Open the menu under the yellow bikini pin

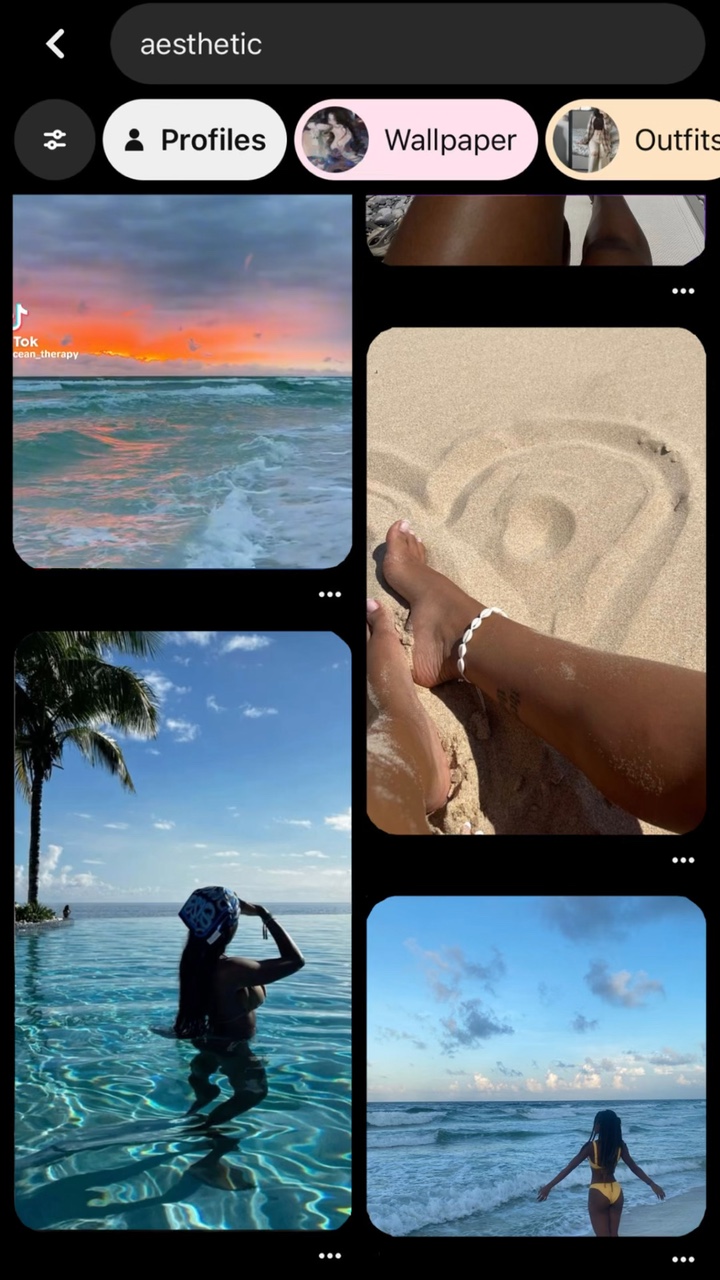point(683,1260)
